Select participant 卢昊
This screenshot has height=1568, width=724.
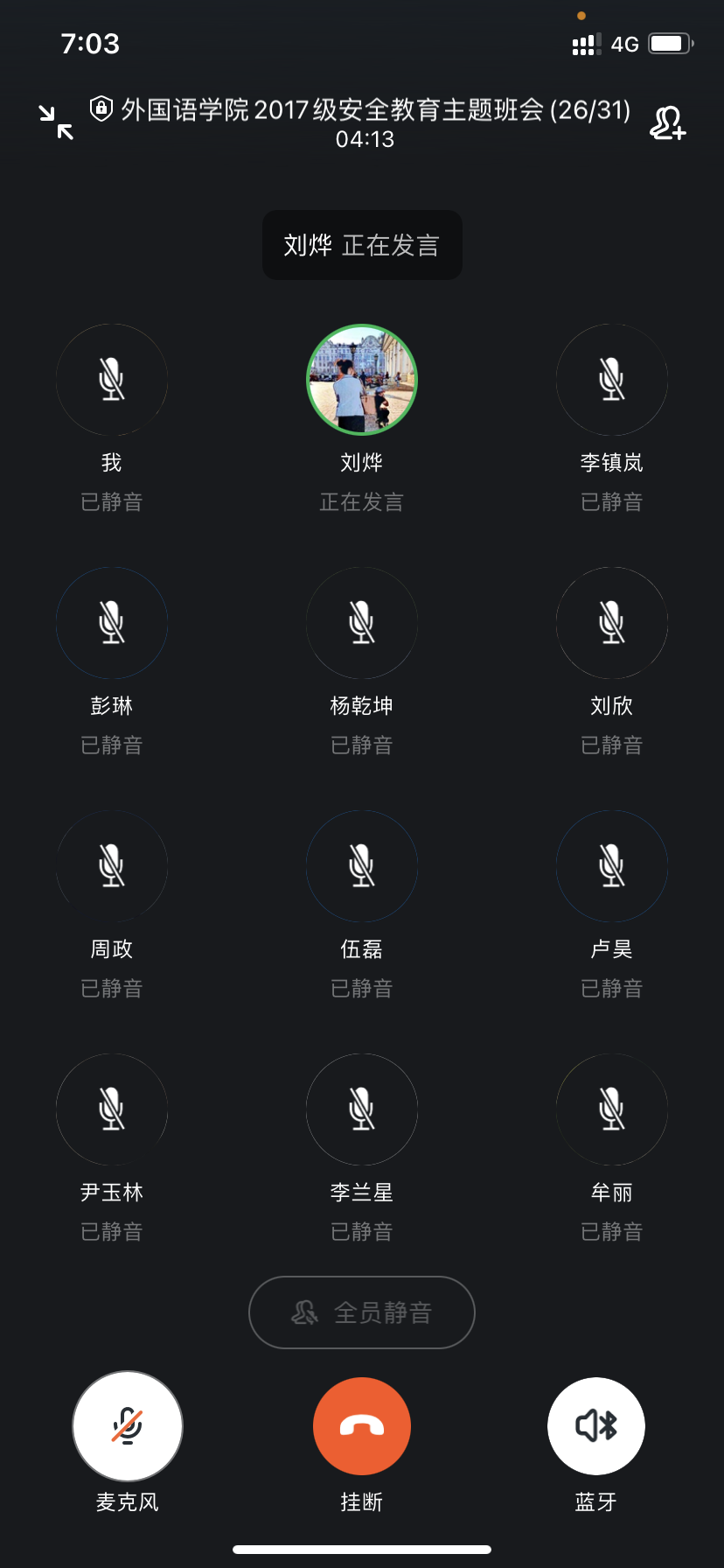click(612, 866)
